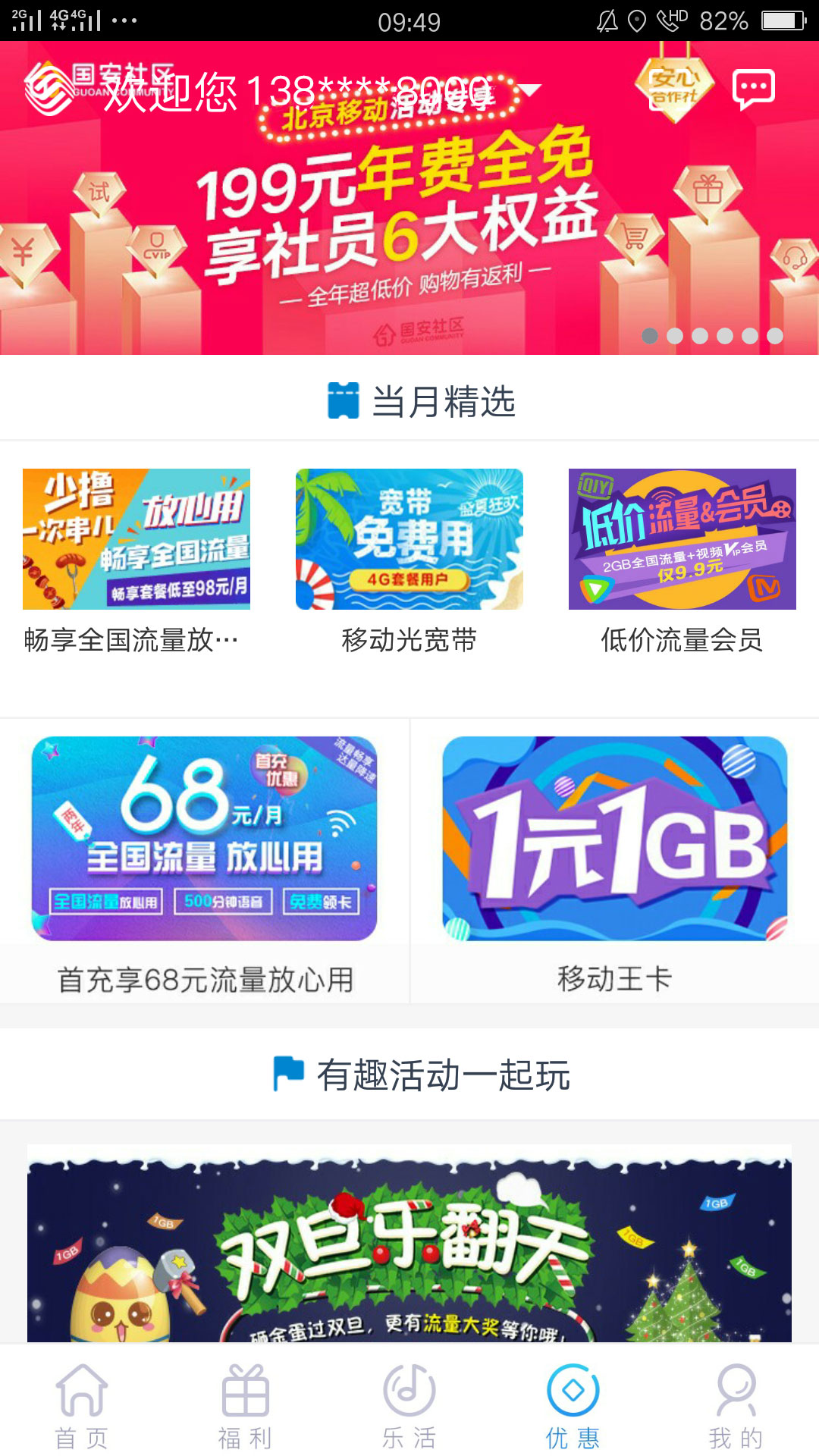
Task: Open the chat message bubble icon
Action: [753, 89]
